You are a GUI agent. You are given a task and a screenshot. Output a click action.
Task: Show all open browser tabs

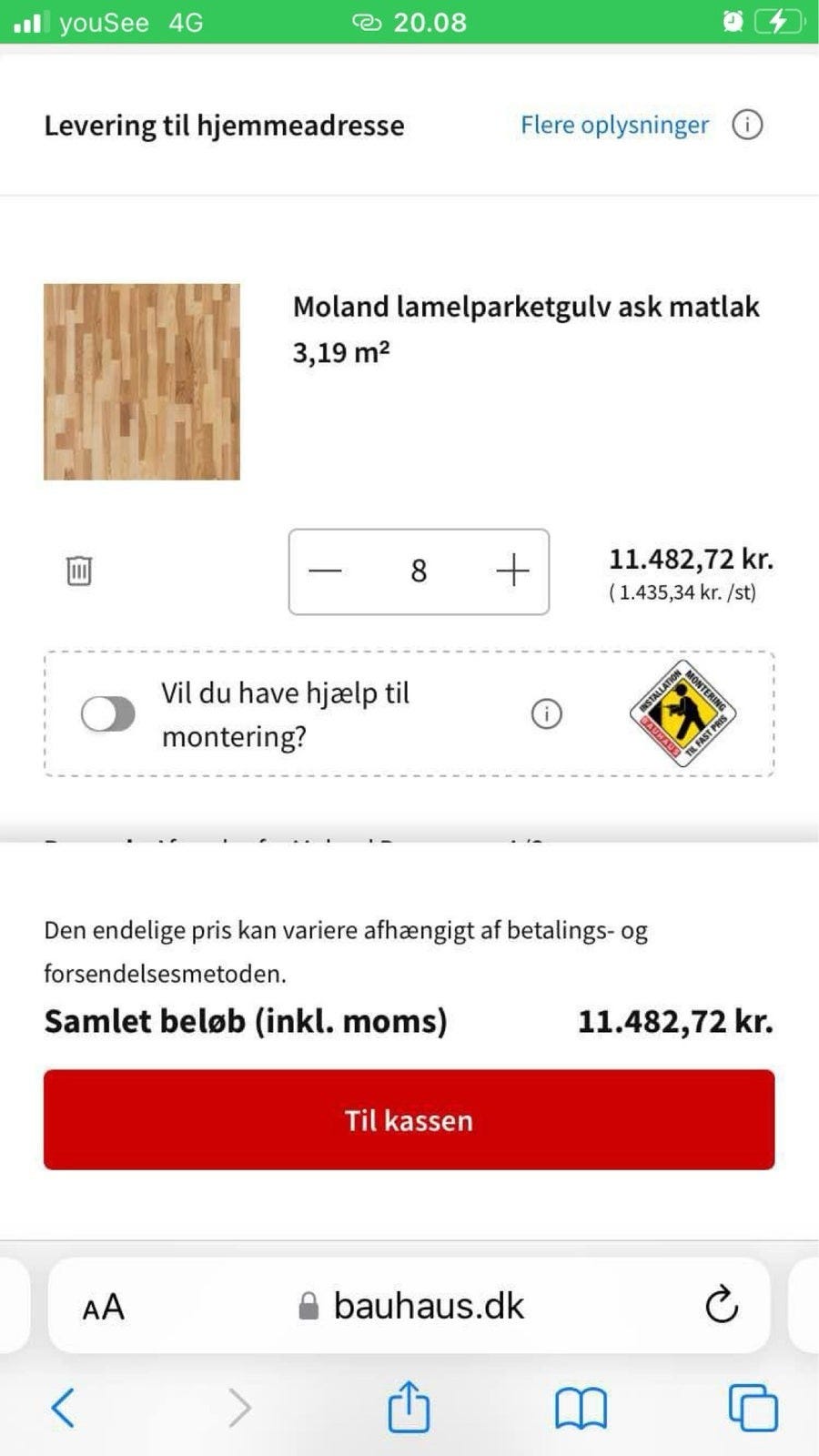753,1407
